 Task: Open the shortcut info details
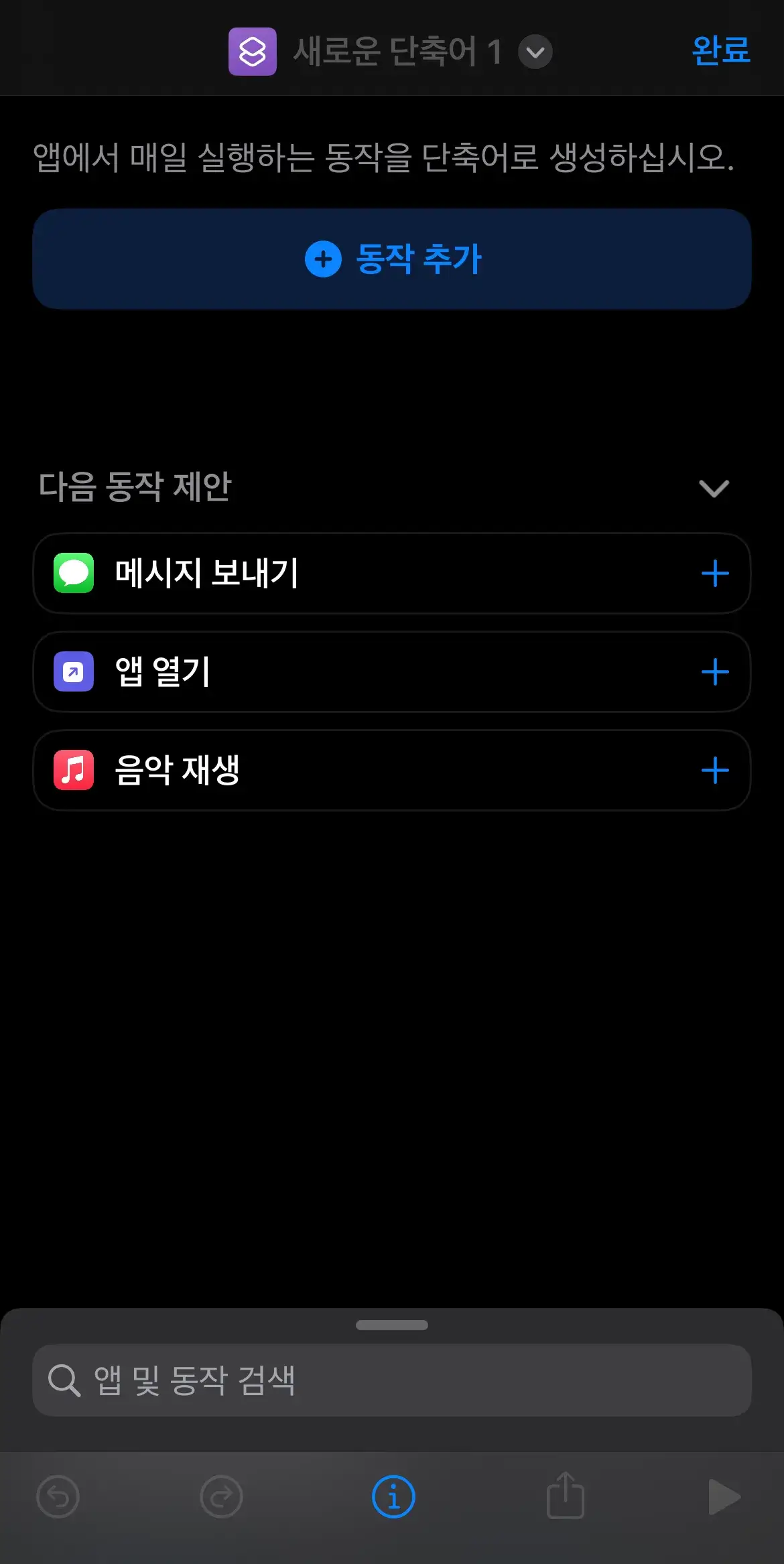(393, 1497)
